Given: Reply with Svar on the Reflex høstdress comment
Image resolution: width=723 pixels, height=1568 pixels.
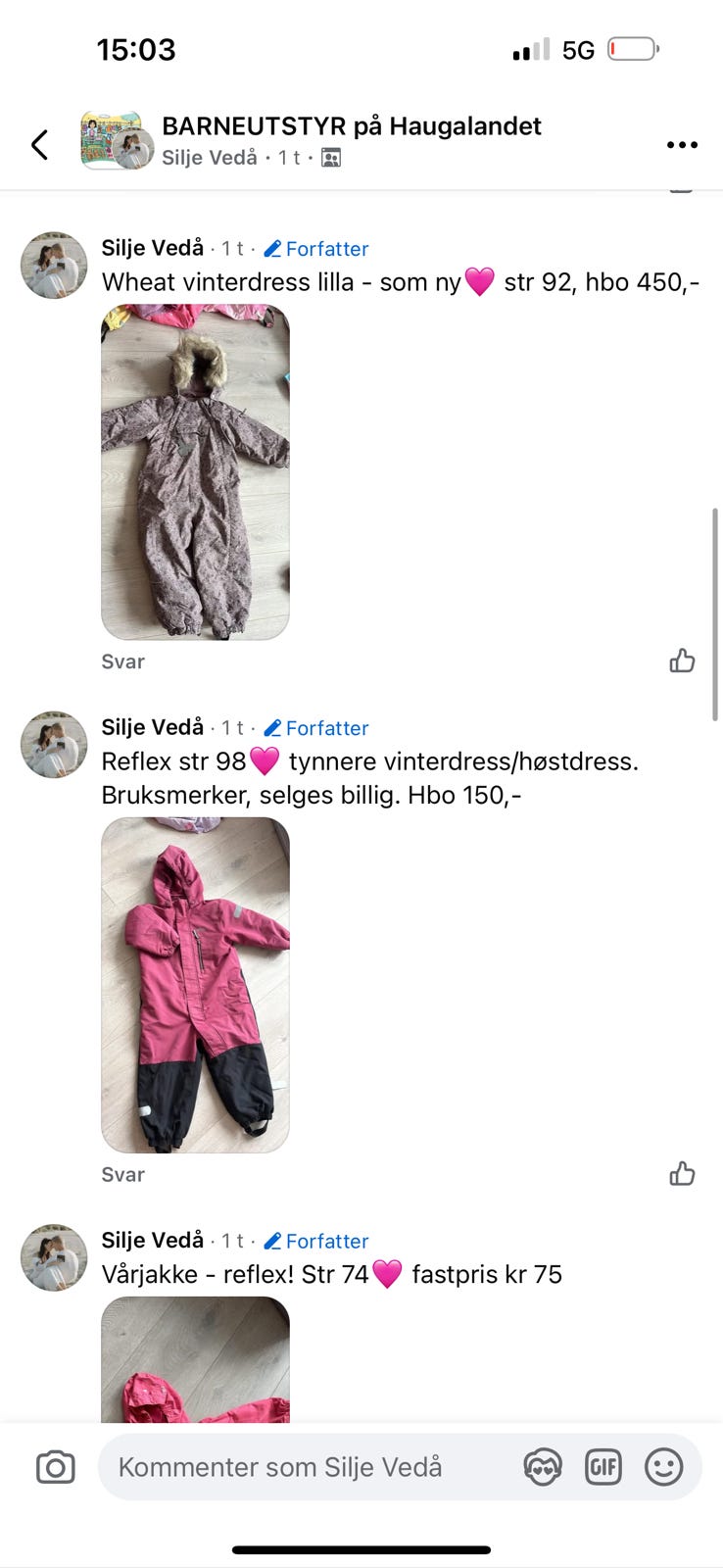Looking at the screenshot, I should [122, 1174].
